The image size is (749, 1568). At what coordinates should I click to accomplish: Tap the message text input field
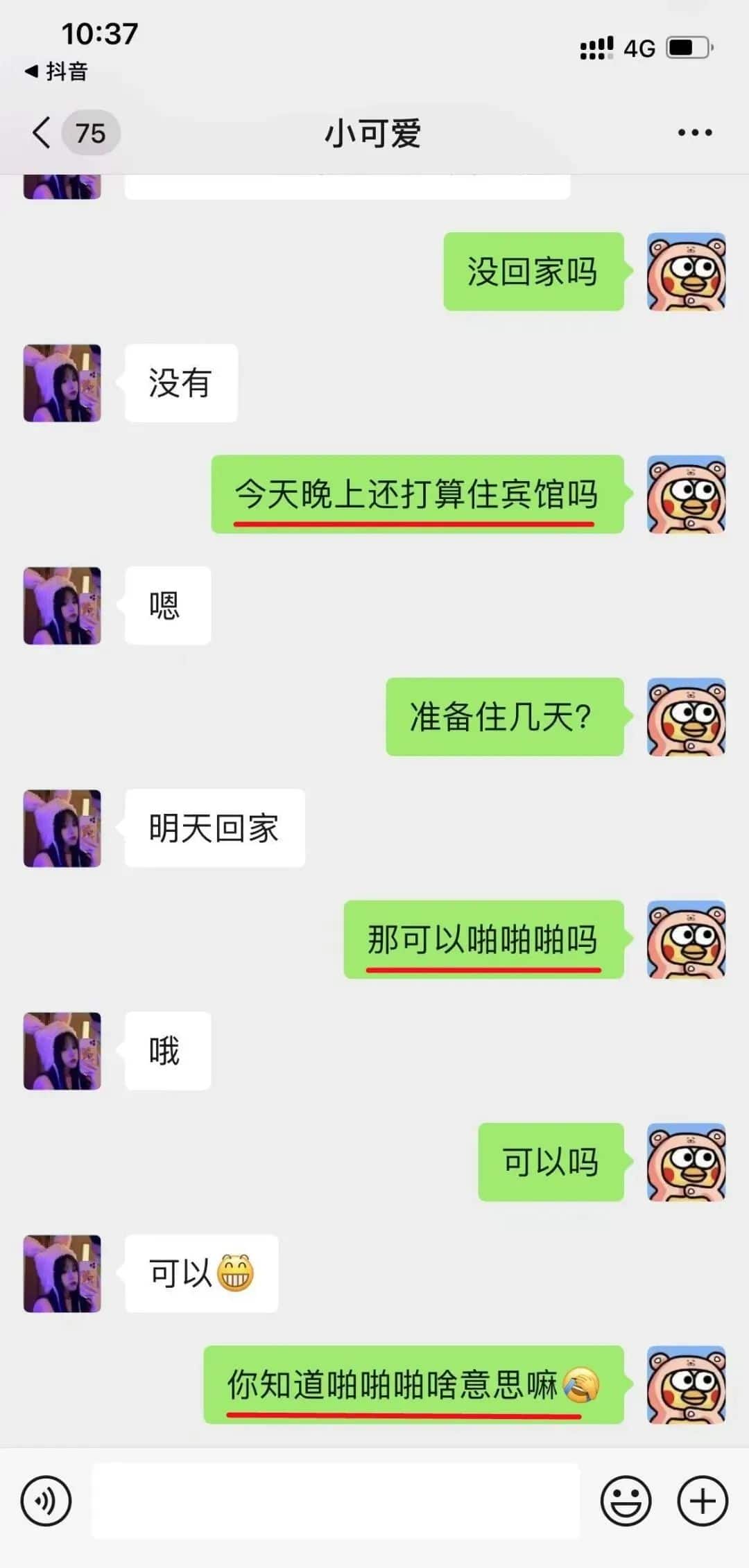(x=336, y=1501)
